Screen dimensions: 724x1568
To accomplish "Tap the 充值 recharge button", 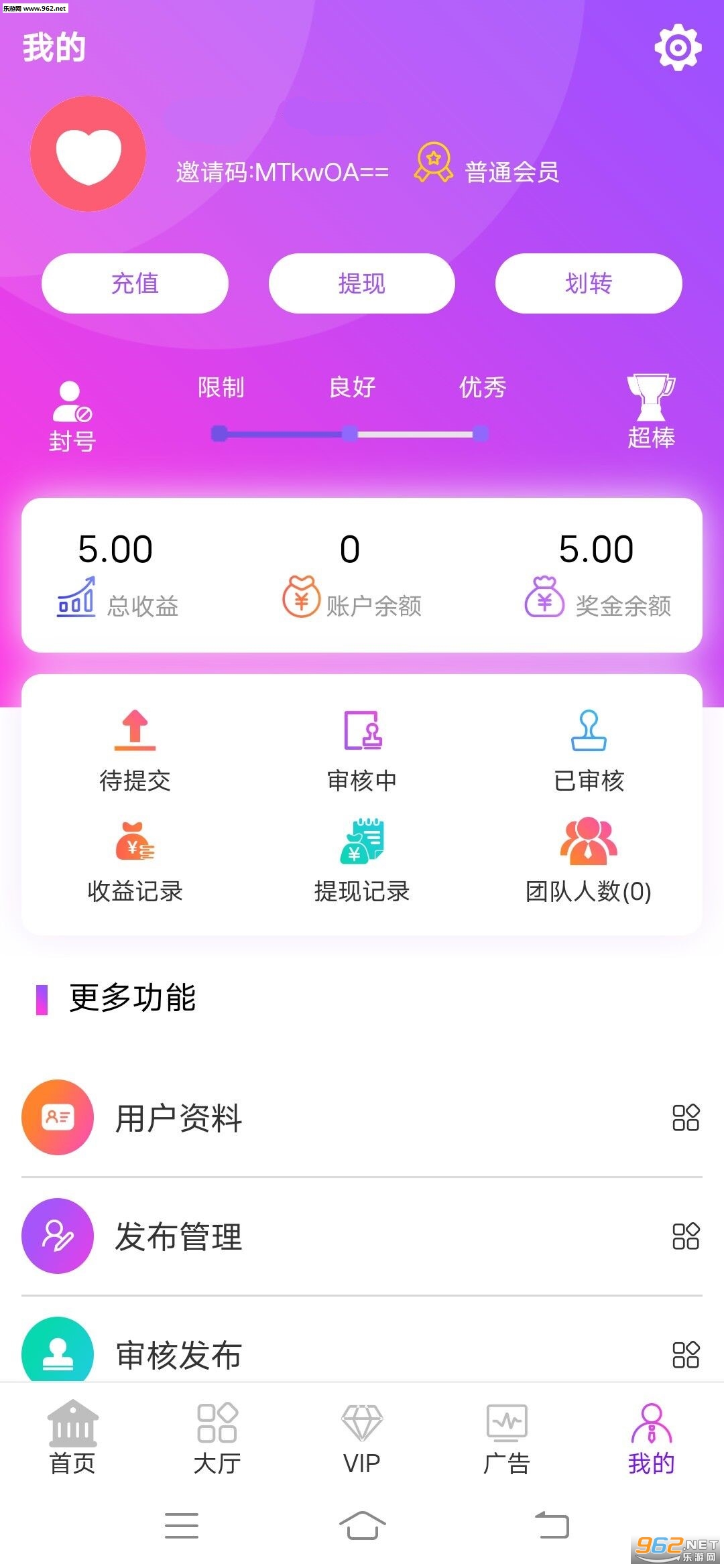I will (135, 283).
